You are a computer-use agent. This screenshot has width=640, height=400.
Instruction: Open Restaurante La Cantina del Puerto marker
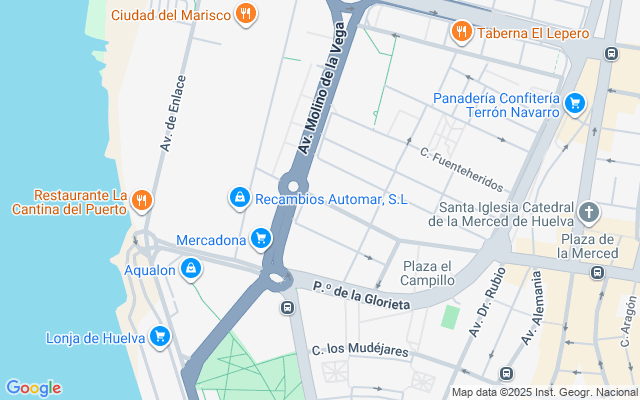(142, 200)
